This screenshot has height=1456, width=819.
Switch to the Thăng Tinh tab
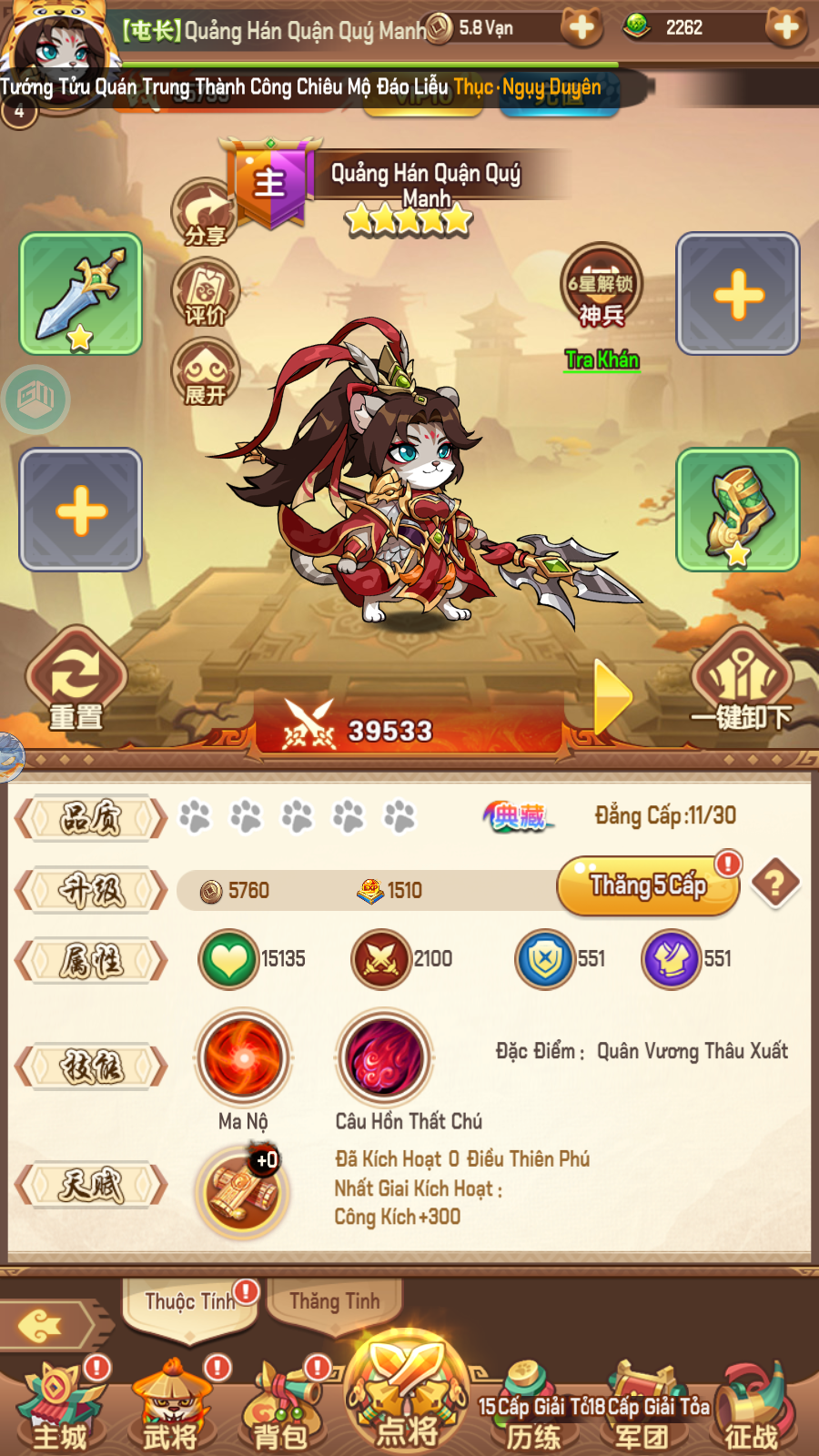click(x=335, y=1302)
